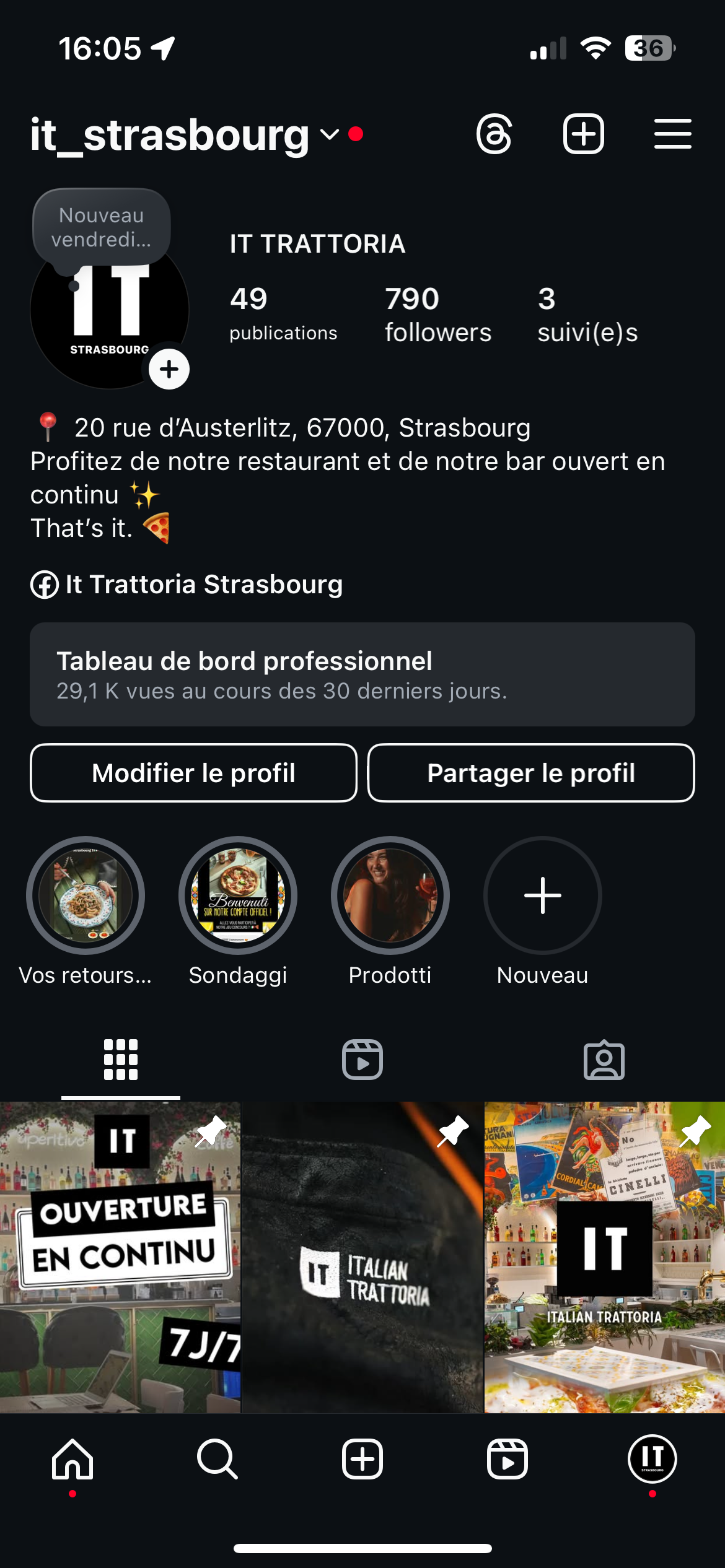Screen dimensions: 725x1568
Task: View the Sondaggi story highlight
Action: point(237,896)
